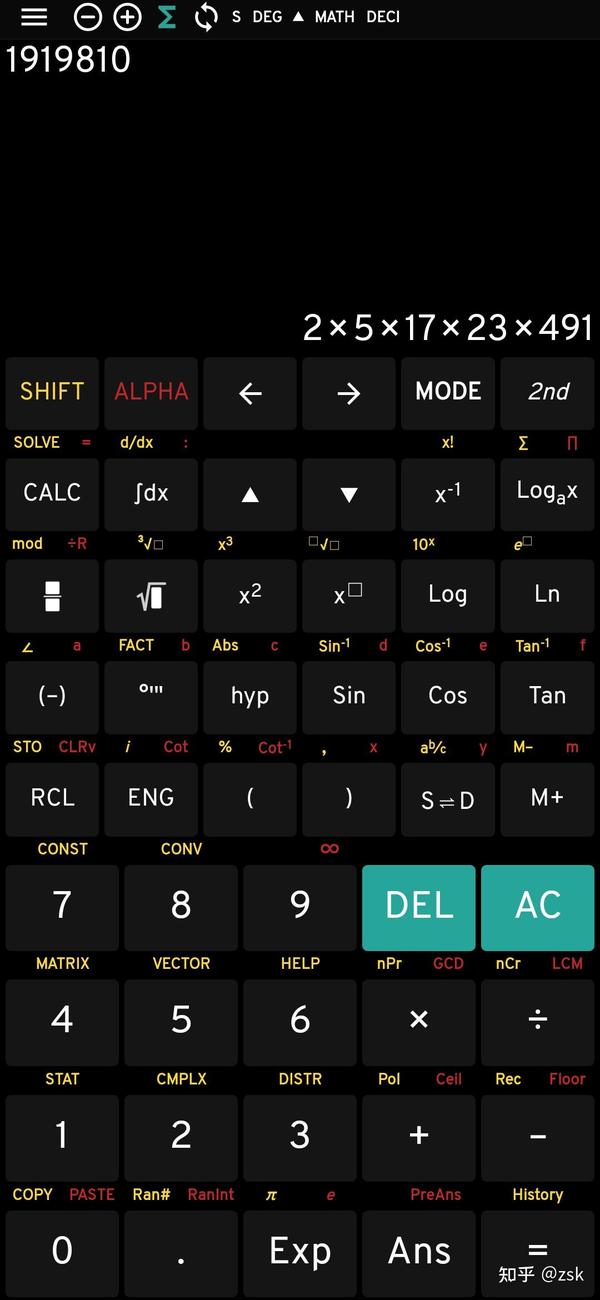
Task: Tap the zoom in plus icon
Action: (127, 17)
